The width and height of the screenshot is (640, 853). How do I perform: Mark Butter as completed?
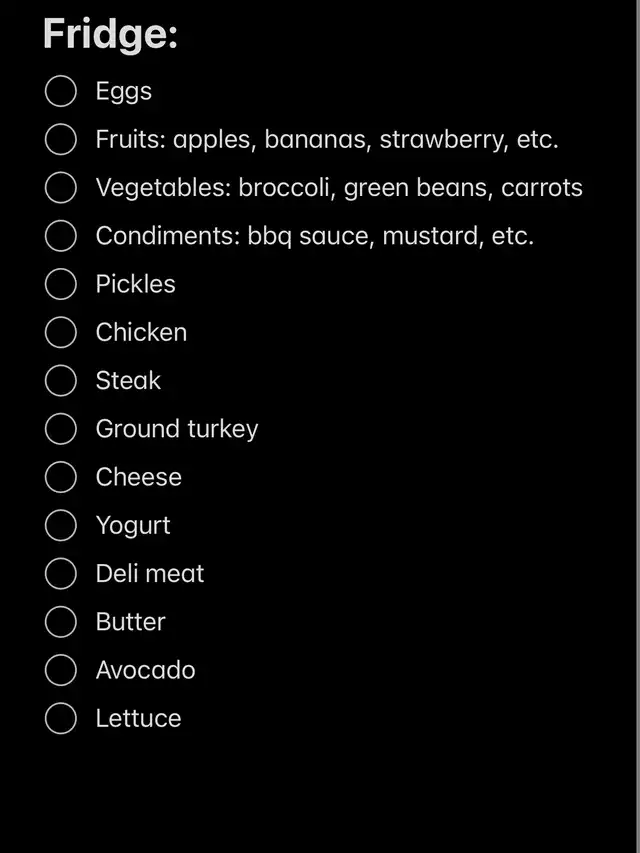click(60, 622)
